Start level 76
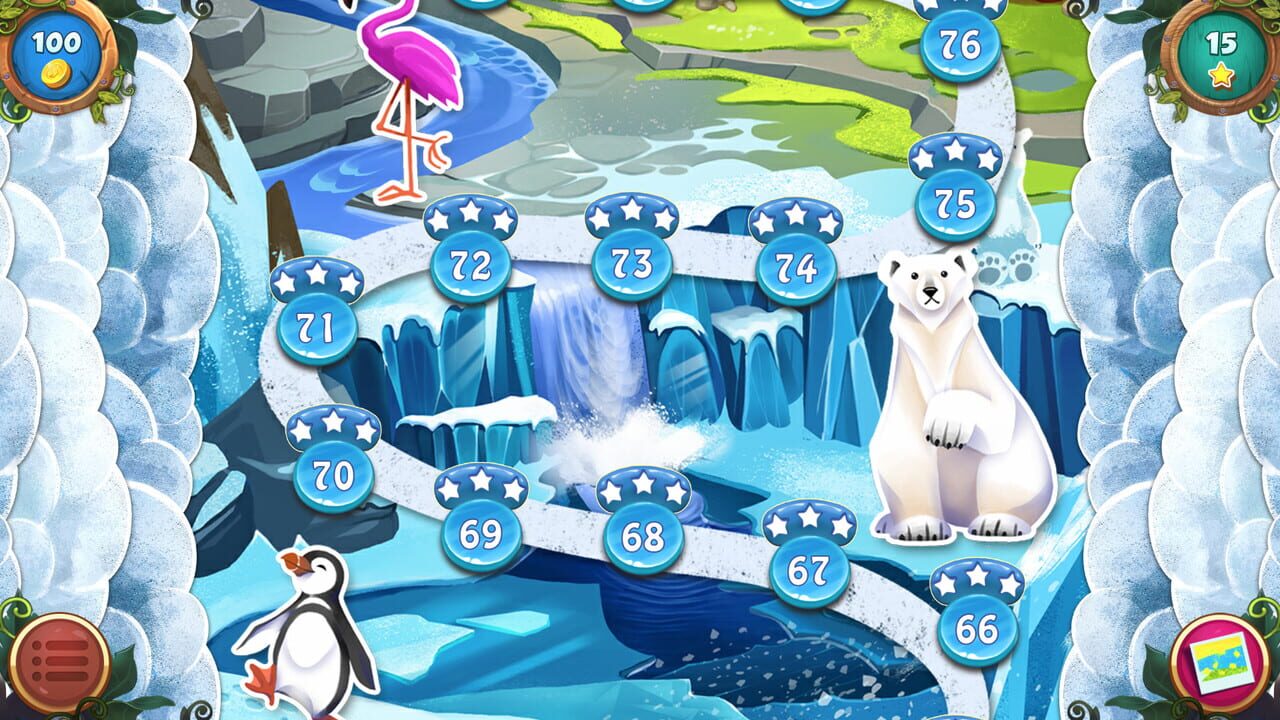This screenshot has height=720, width=1280. (960, 45)
